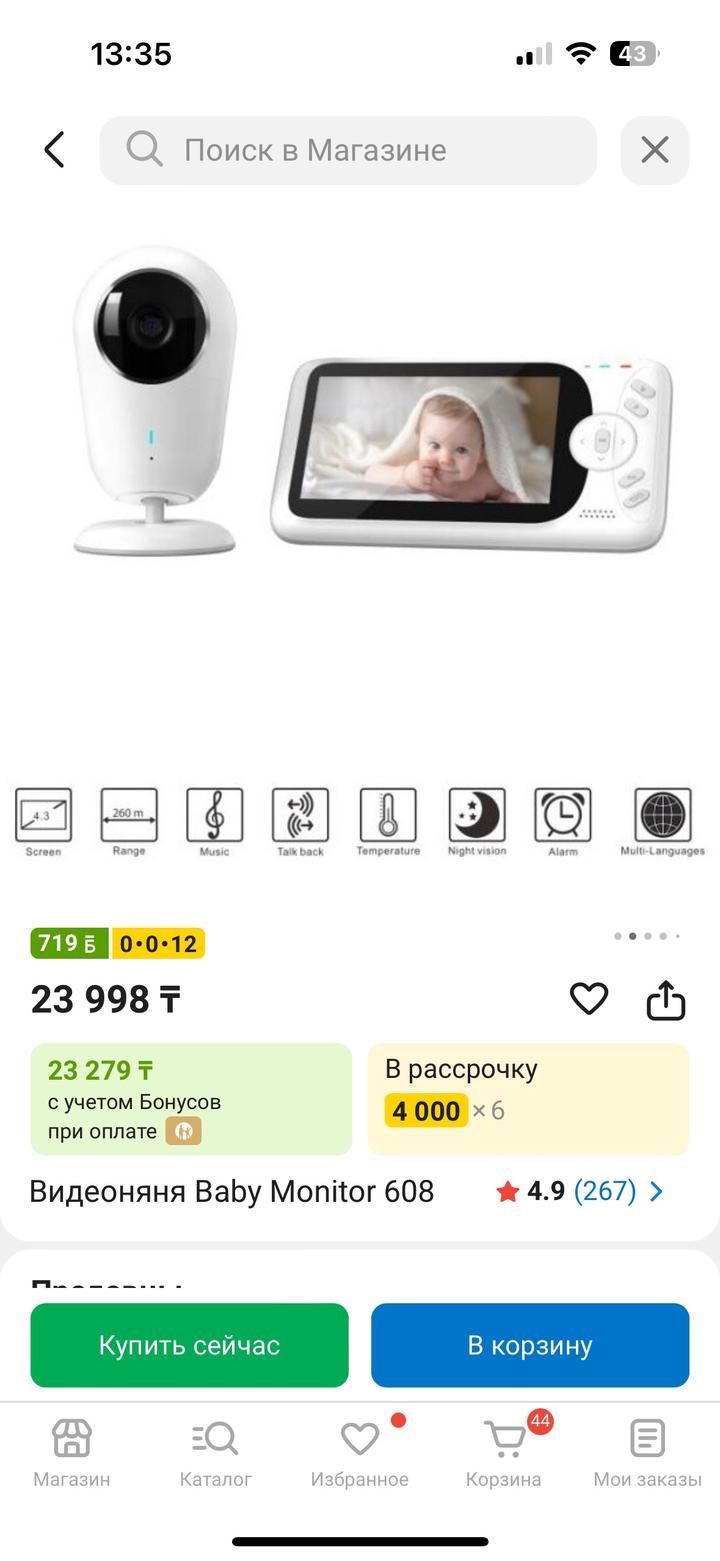Screen dimensions: 720x1561
Task: Open the Каталог tab
Action: click(x=215, y=1453)
